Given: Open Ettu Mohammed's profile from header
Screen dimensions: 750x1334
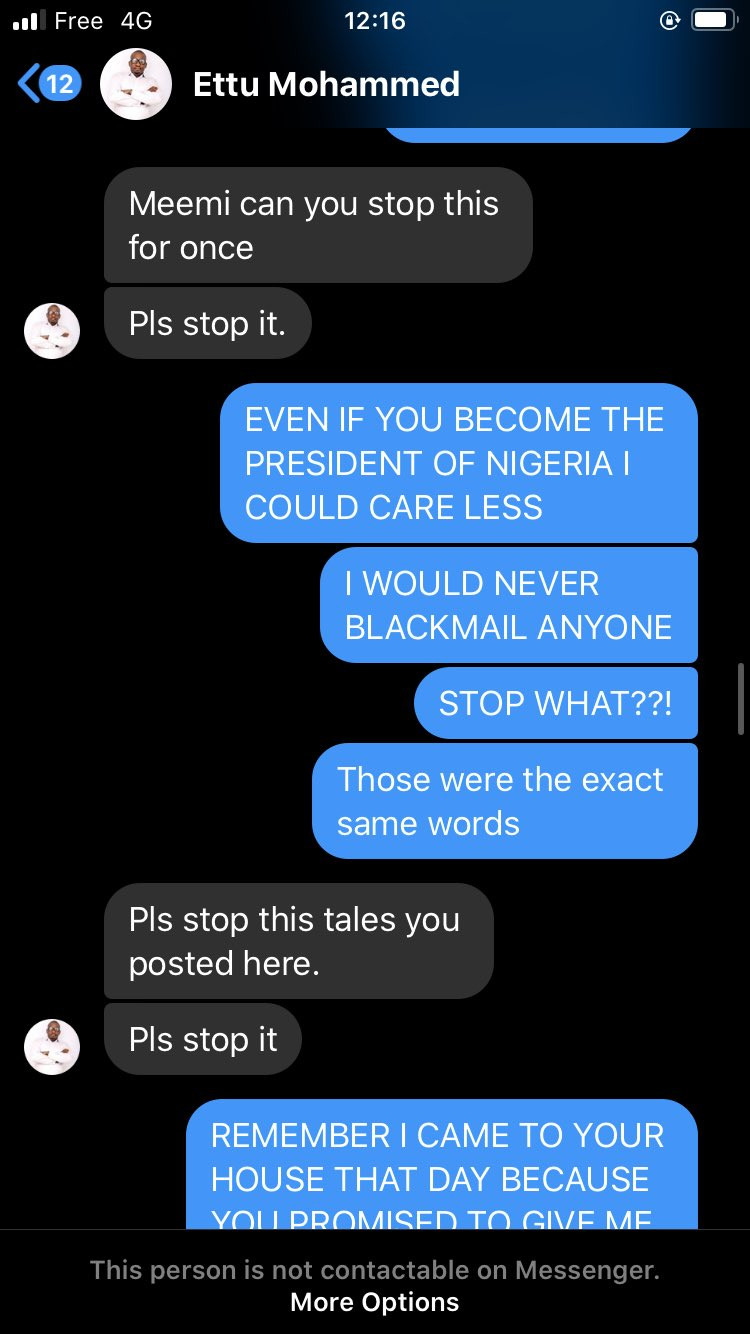Looking at the screenshot, I should (326, 84).
